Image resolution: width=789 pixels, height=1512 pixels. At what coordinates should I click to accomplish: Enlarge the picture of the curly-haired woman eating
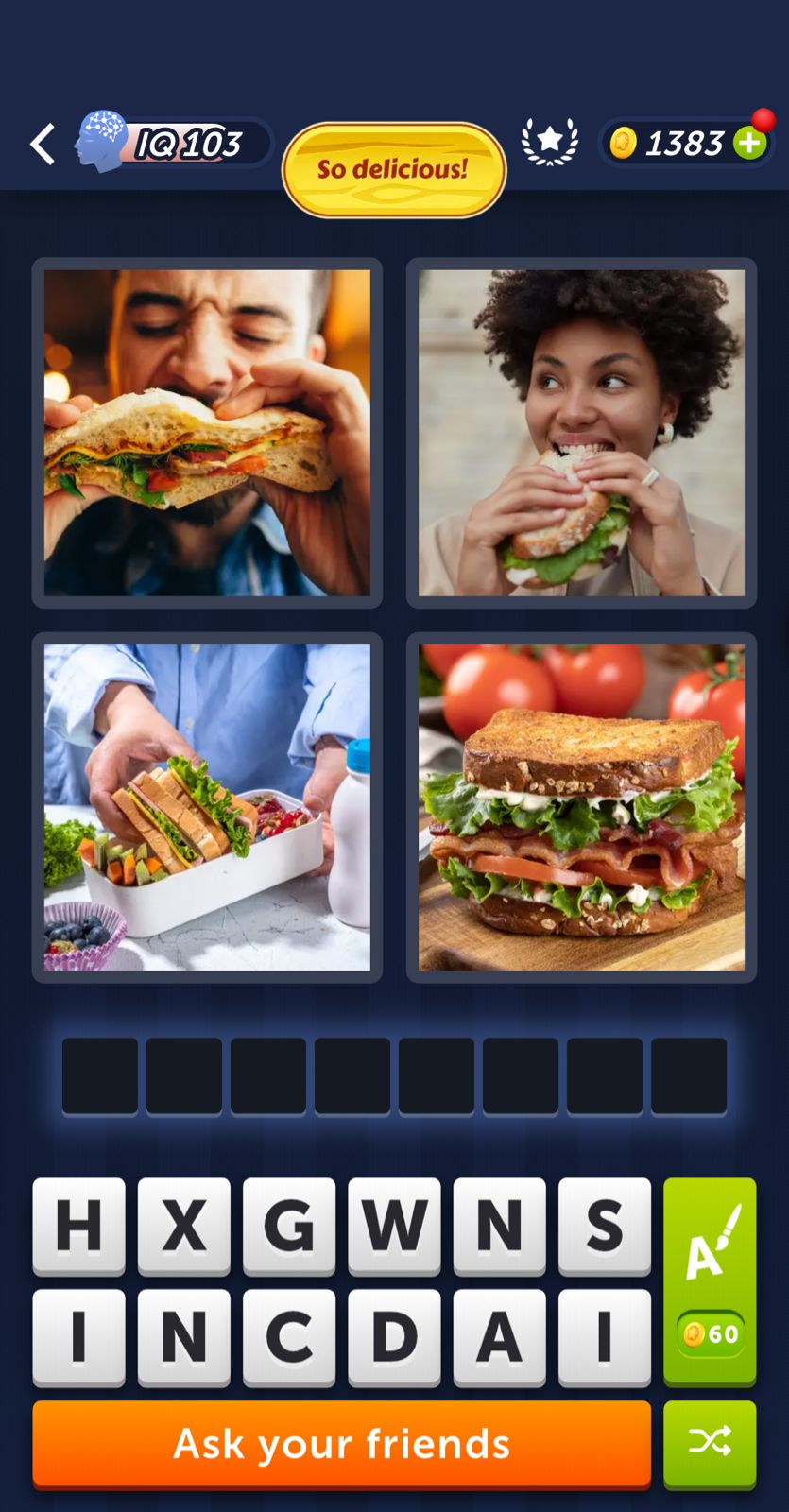click(581, 433)
